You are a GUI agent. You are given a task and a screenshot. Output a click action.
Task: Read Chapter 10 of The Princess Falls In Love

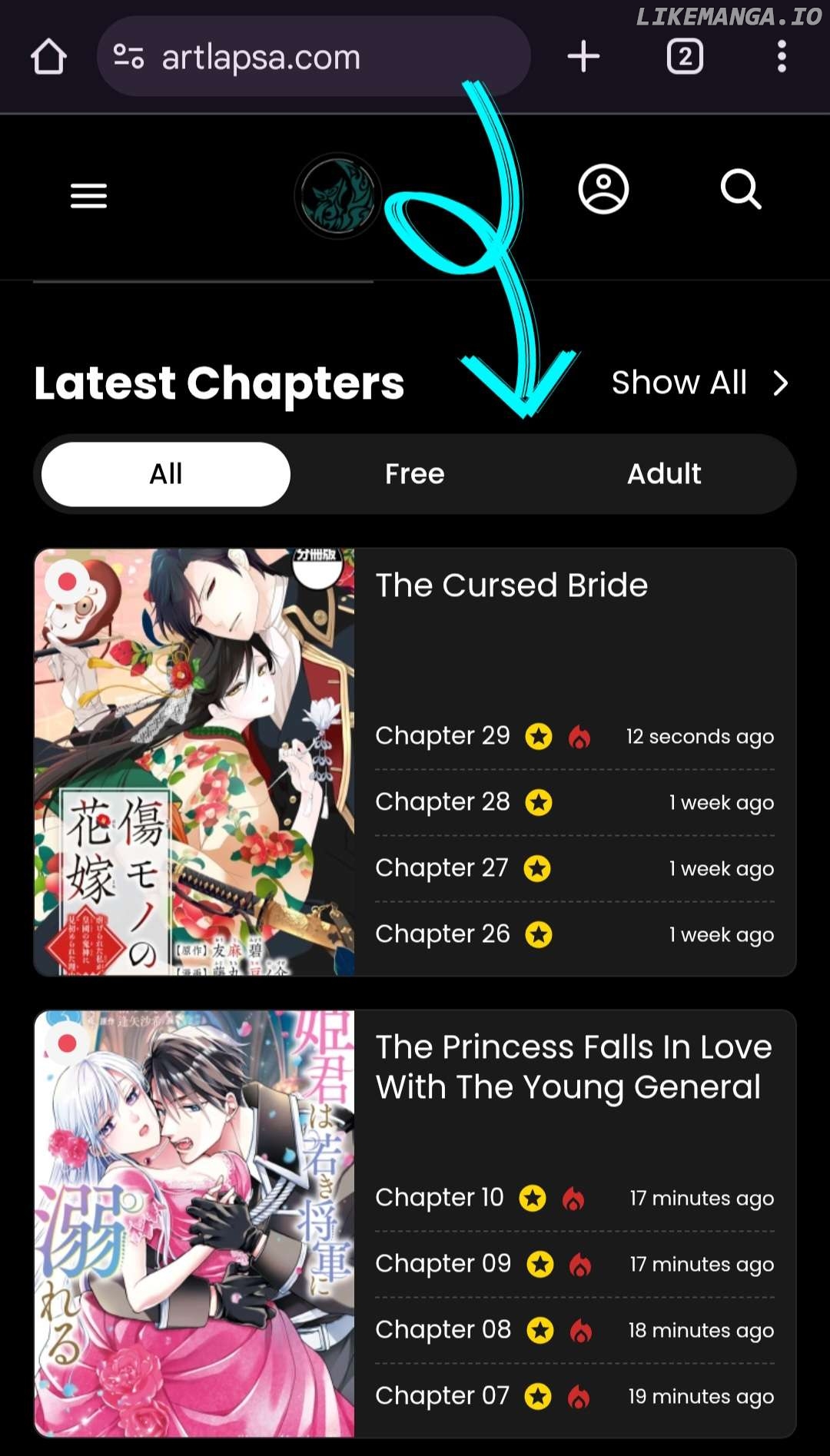click(440, 1198)
